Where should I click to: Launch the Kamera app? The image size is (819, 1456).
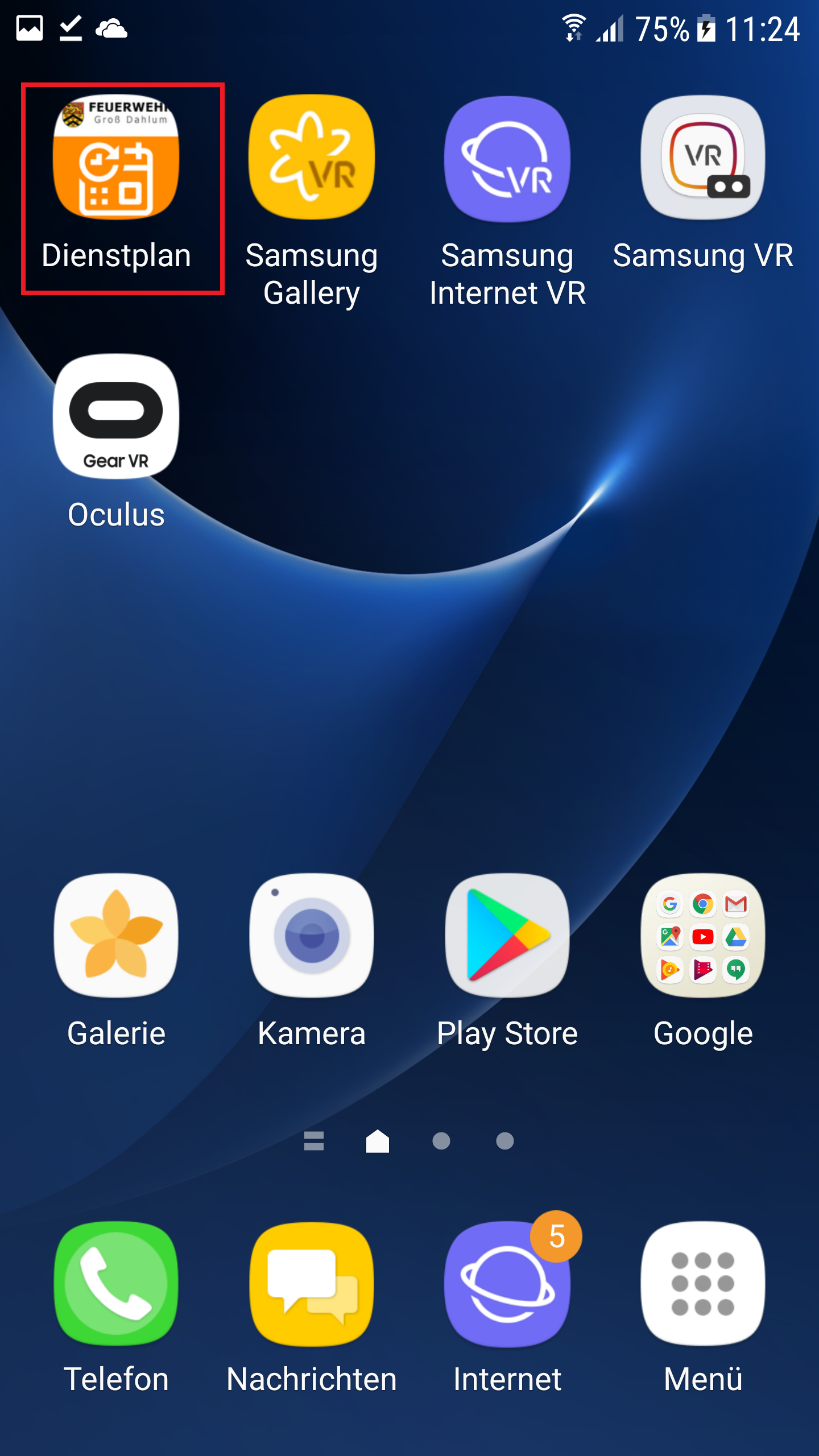311,936
